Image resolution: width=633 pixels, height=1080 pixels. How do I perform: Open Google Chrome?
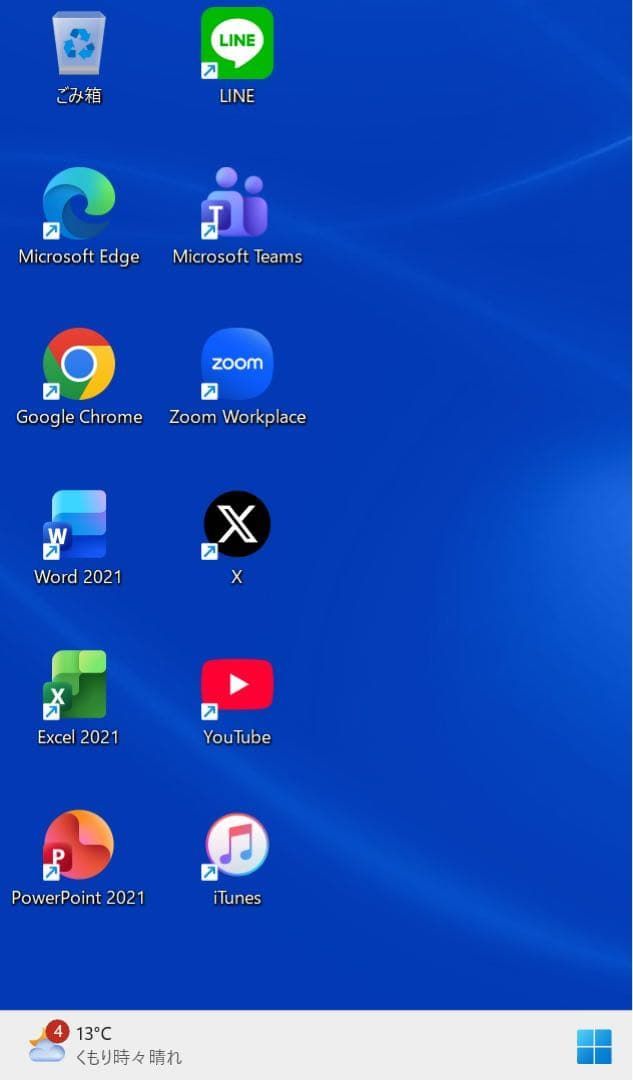tap(79, 364)
